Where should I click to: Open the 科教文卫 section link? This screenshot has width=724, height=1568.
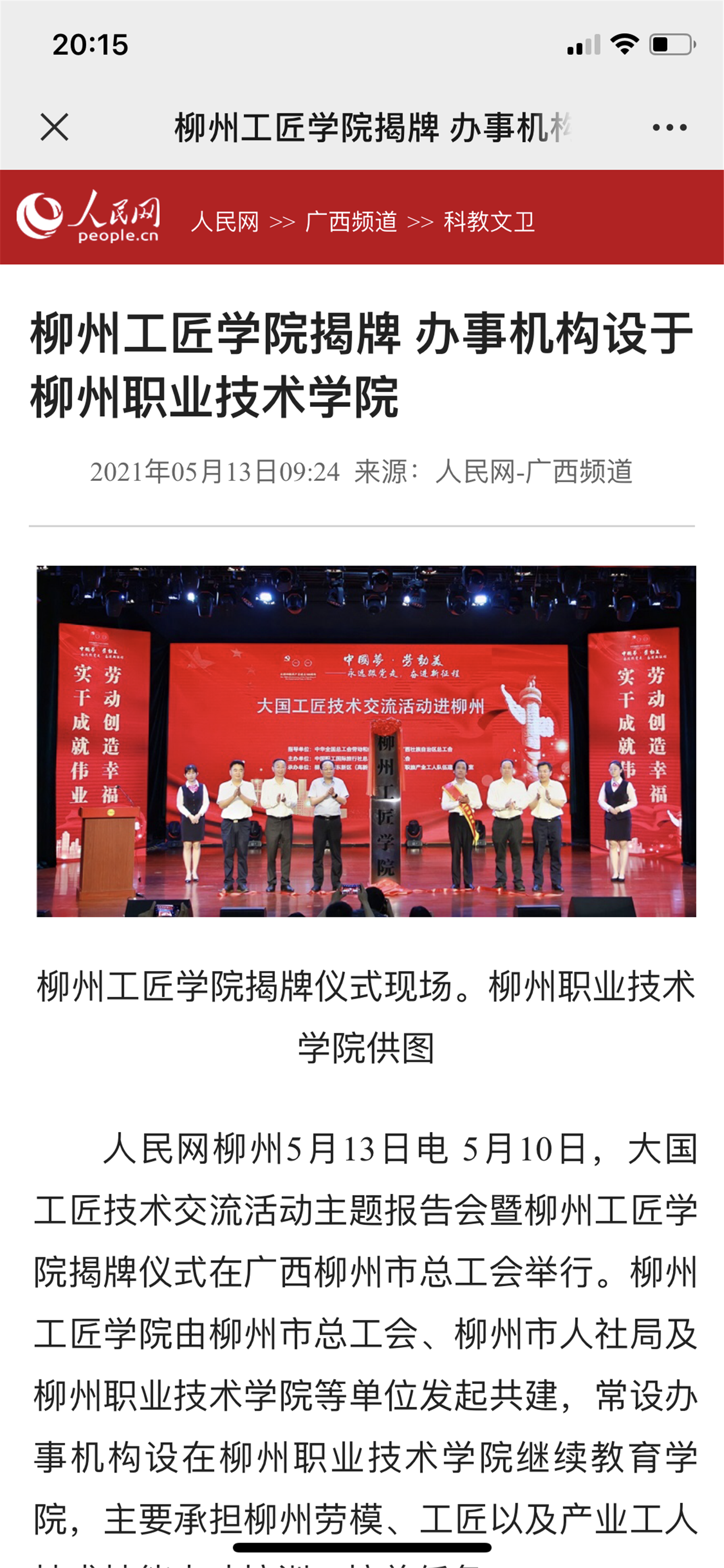tap(489, 222)
